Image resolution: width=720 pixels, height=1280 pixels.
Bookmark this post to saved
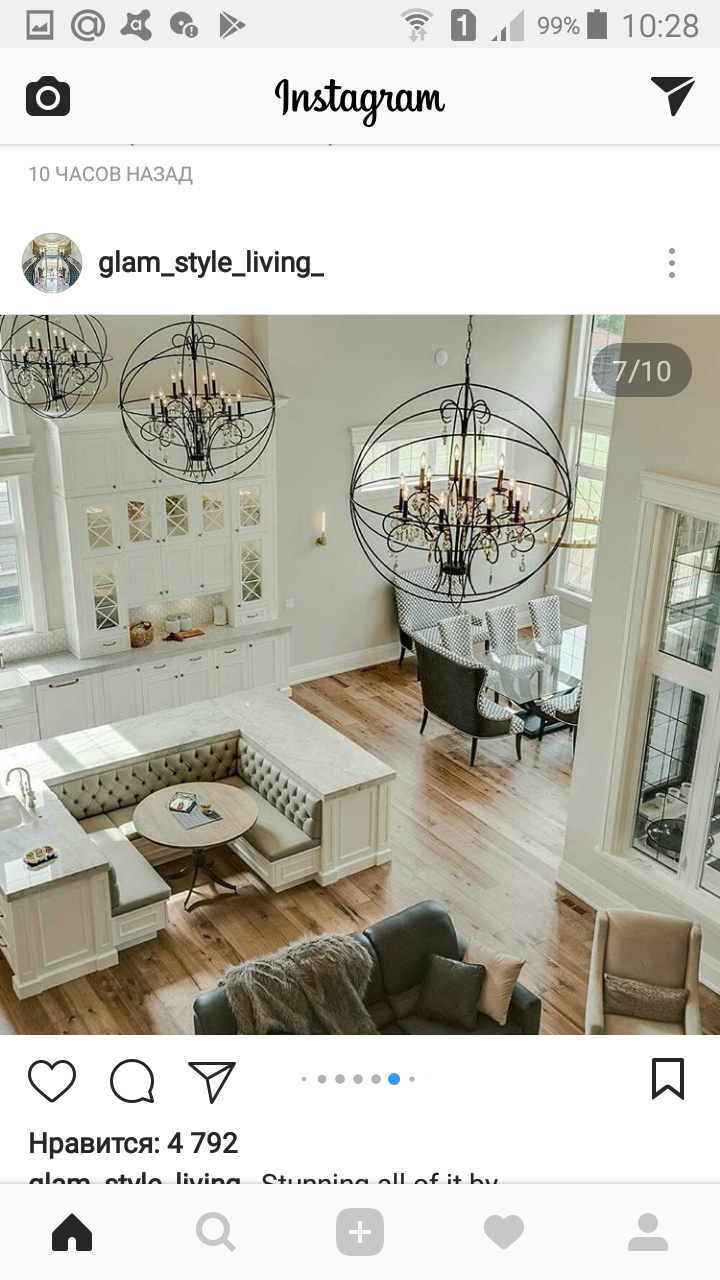pos(668,1080)
